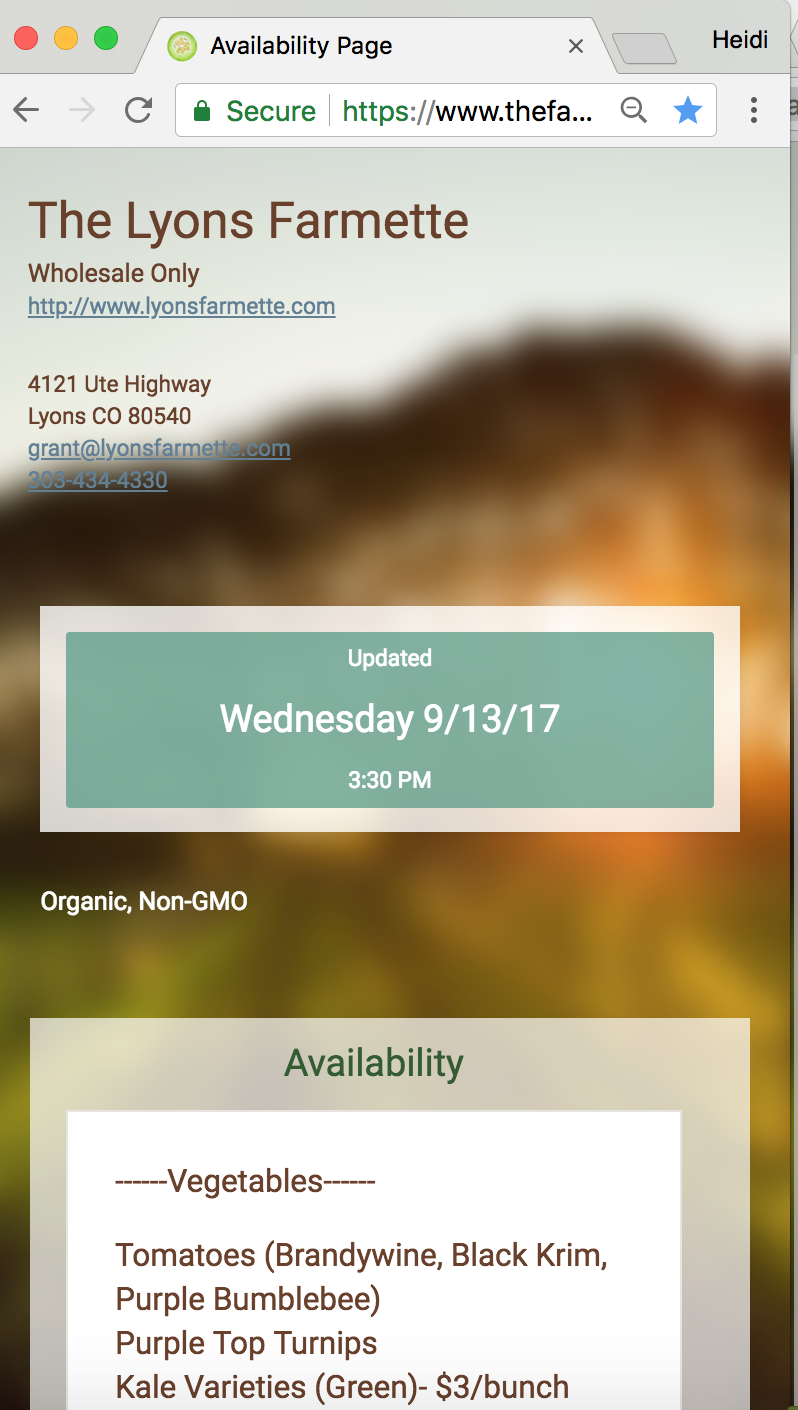
Task: Open a new browser tab
Action: [644, 47]
